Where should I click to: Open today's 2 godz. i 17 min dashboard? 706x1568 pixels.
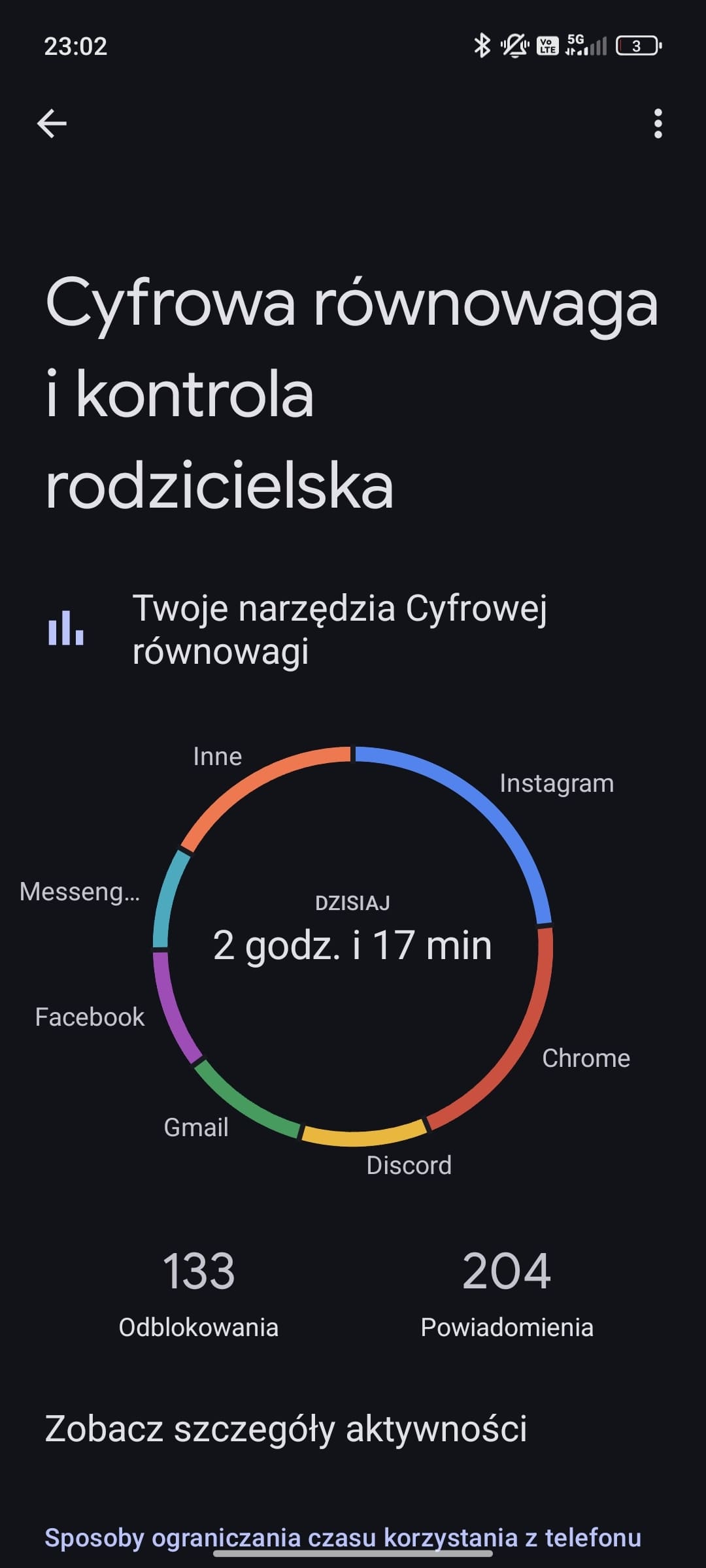[x=352, y=944]
